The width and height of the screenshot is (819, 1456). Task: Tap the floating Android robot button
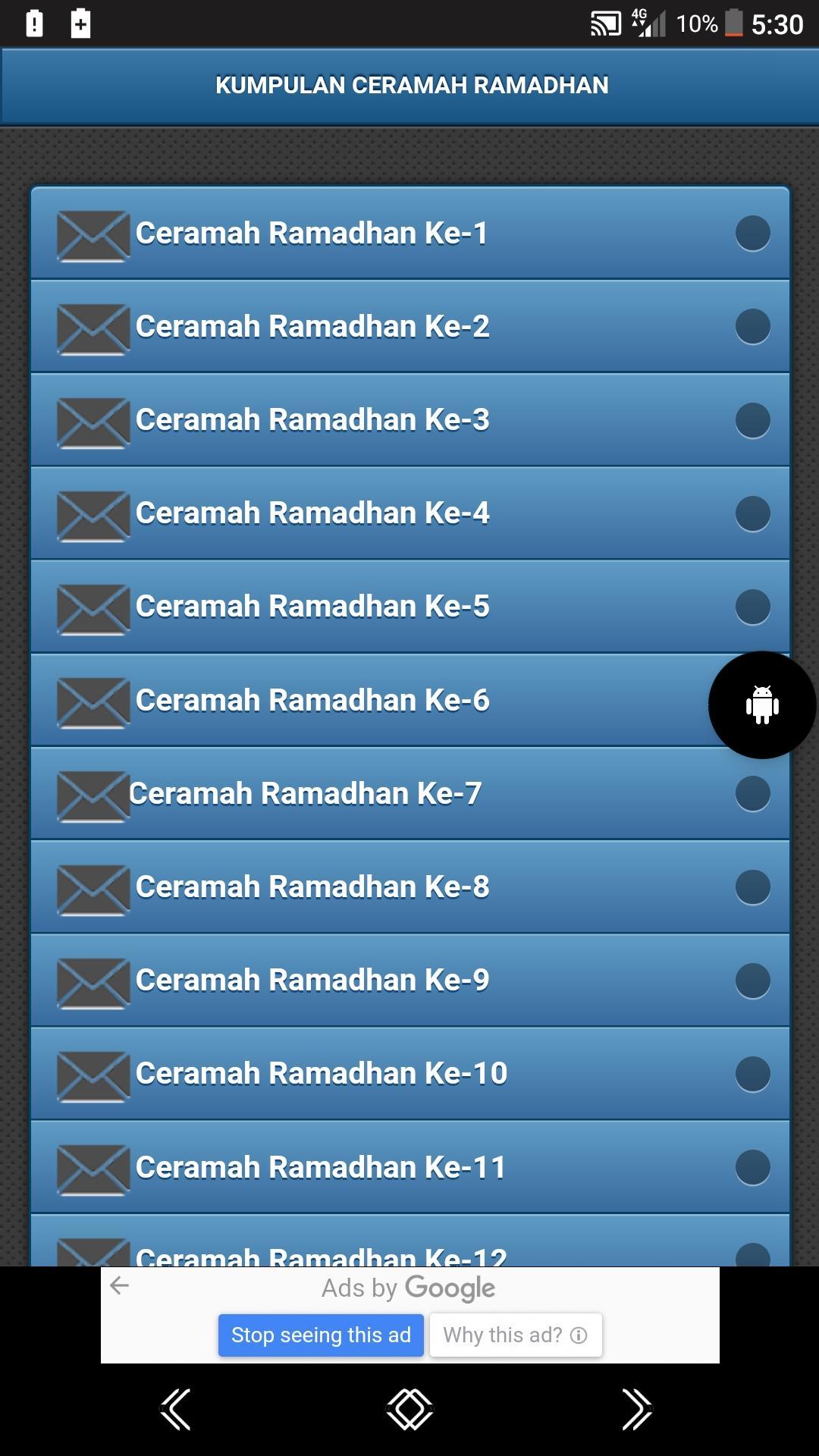click(762, 704)
